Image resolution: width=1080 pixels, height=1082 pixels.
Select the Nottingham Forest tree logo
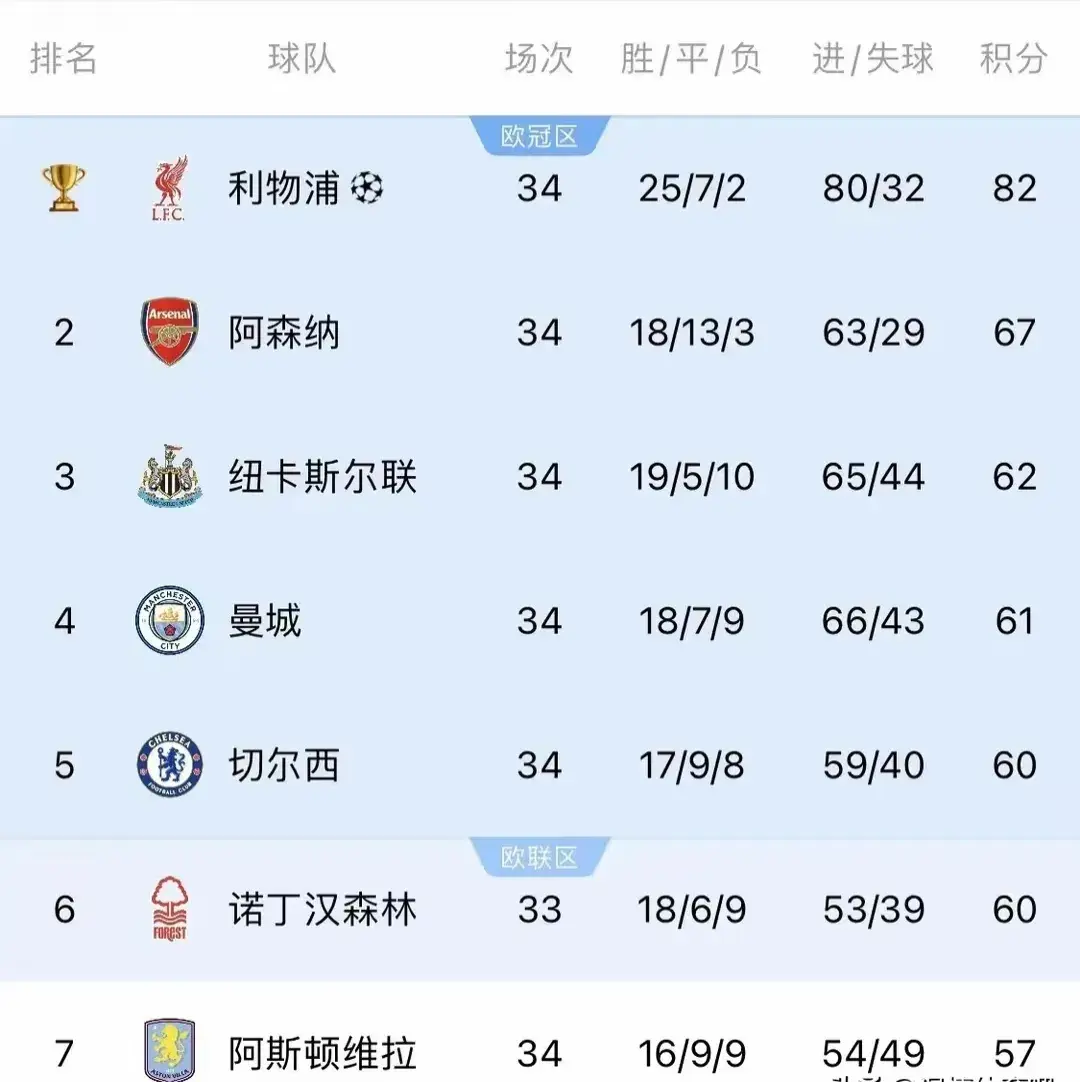(170, 908)
